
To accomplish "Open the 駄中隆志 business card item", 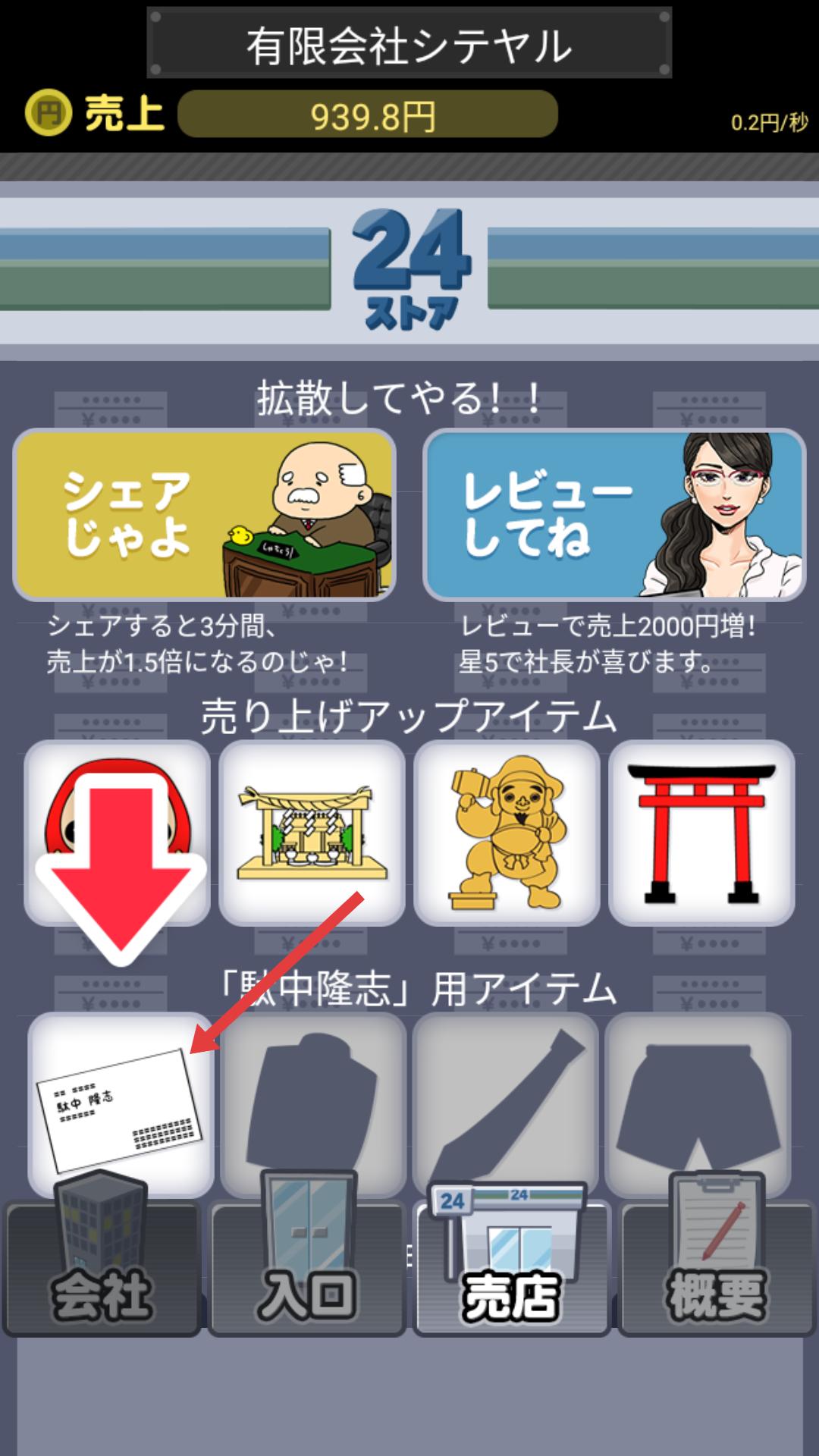I will [x=120, y=1103].
